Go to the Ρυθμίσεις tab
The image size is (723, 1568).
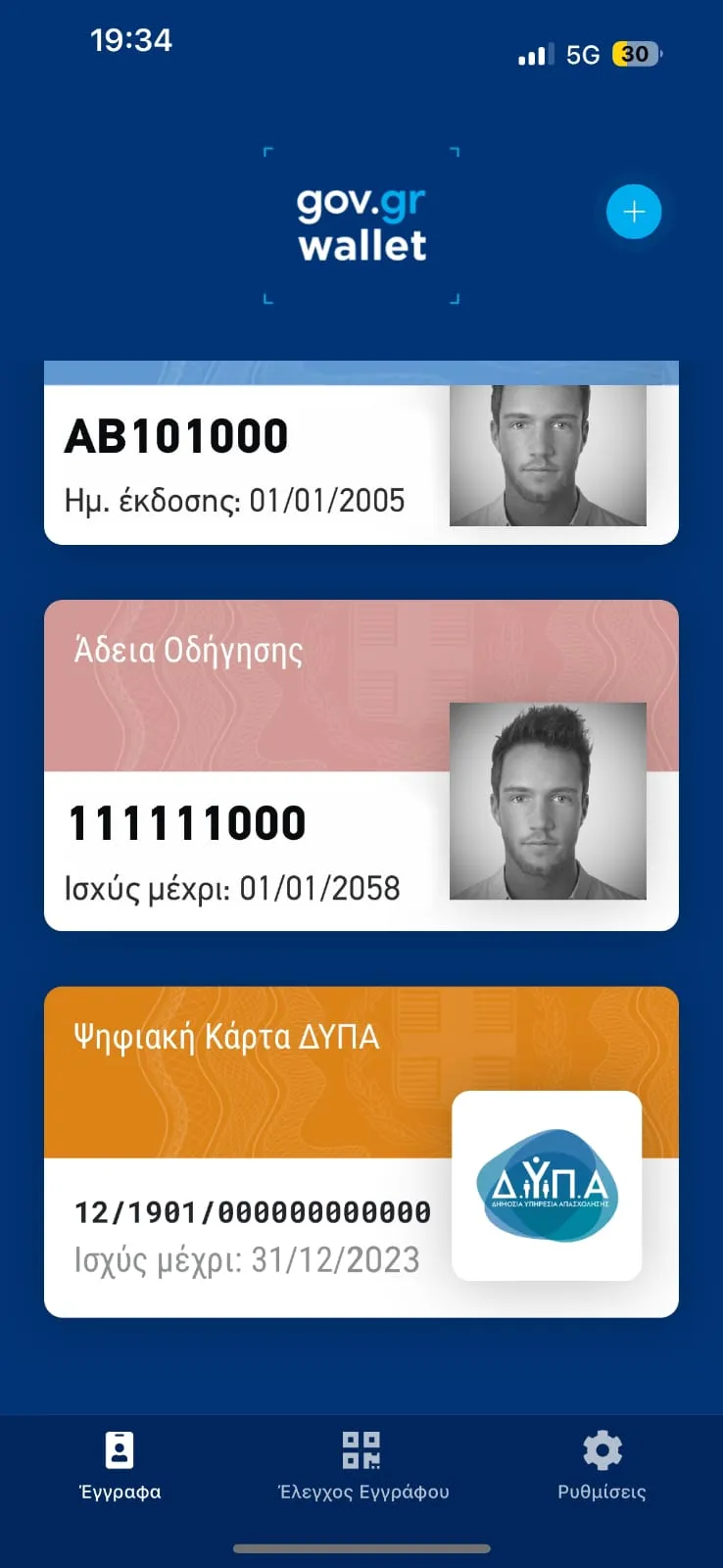(x=602, y=1465)
